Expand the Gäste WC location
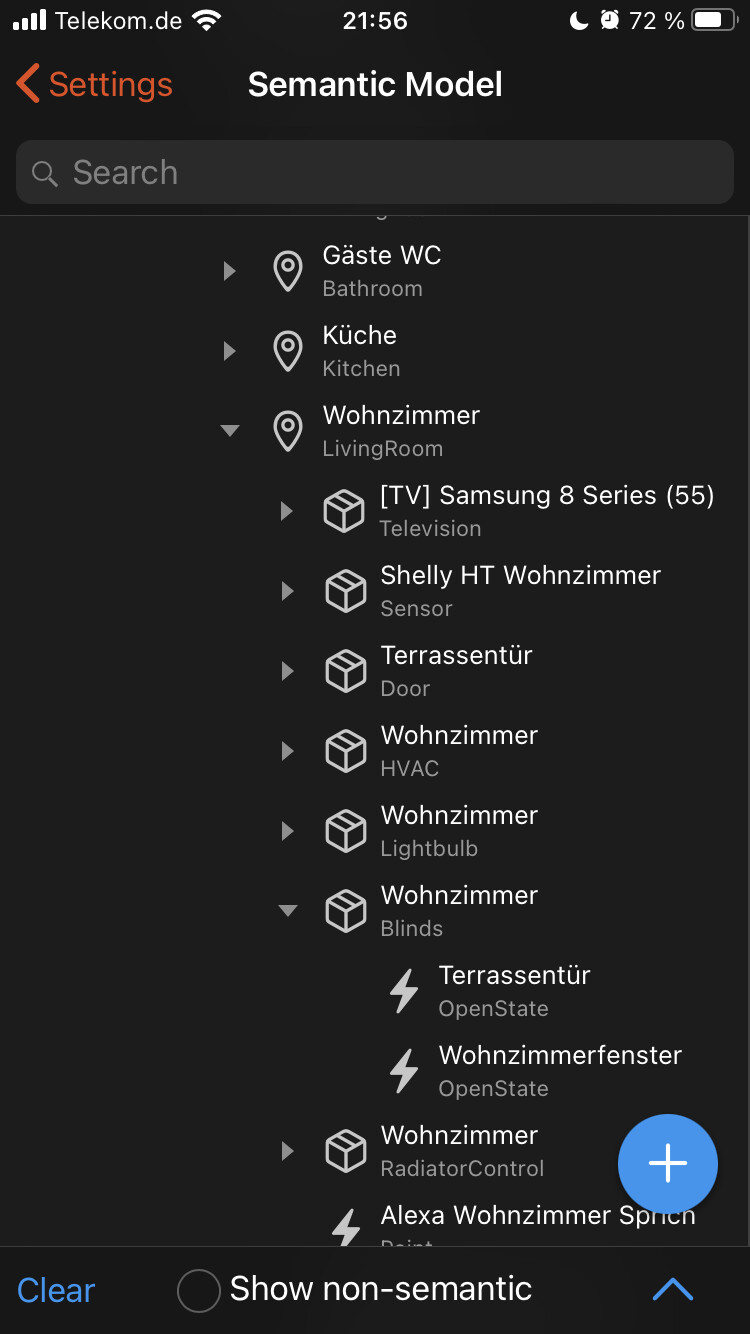 pos(230,271)
